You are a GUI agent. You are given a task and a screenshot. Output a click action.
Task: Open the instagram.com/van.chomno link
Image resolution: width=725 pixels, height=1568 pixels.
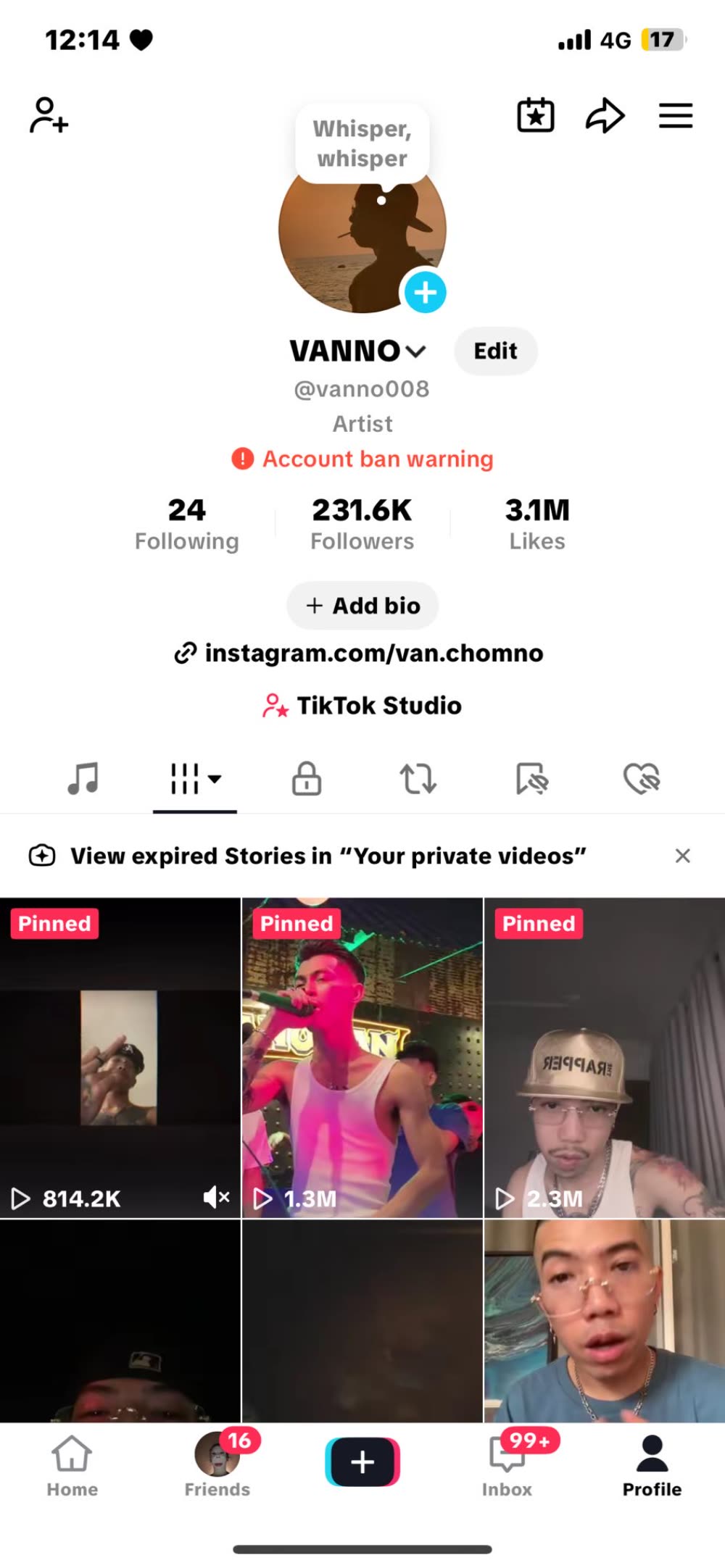(x=360, y=653)
